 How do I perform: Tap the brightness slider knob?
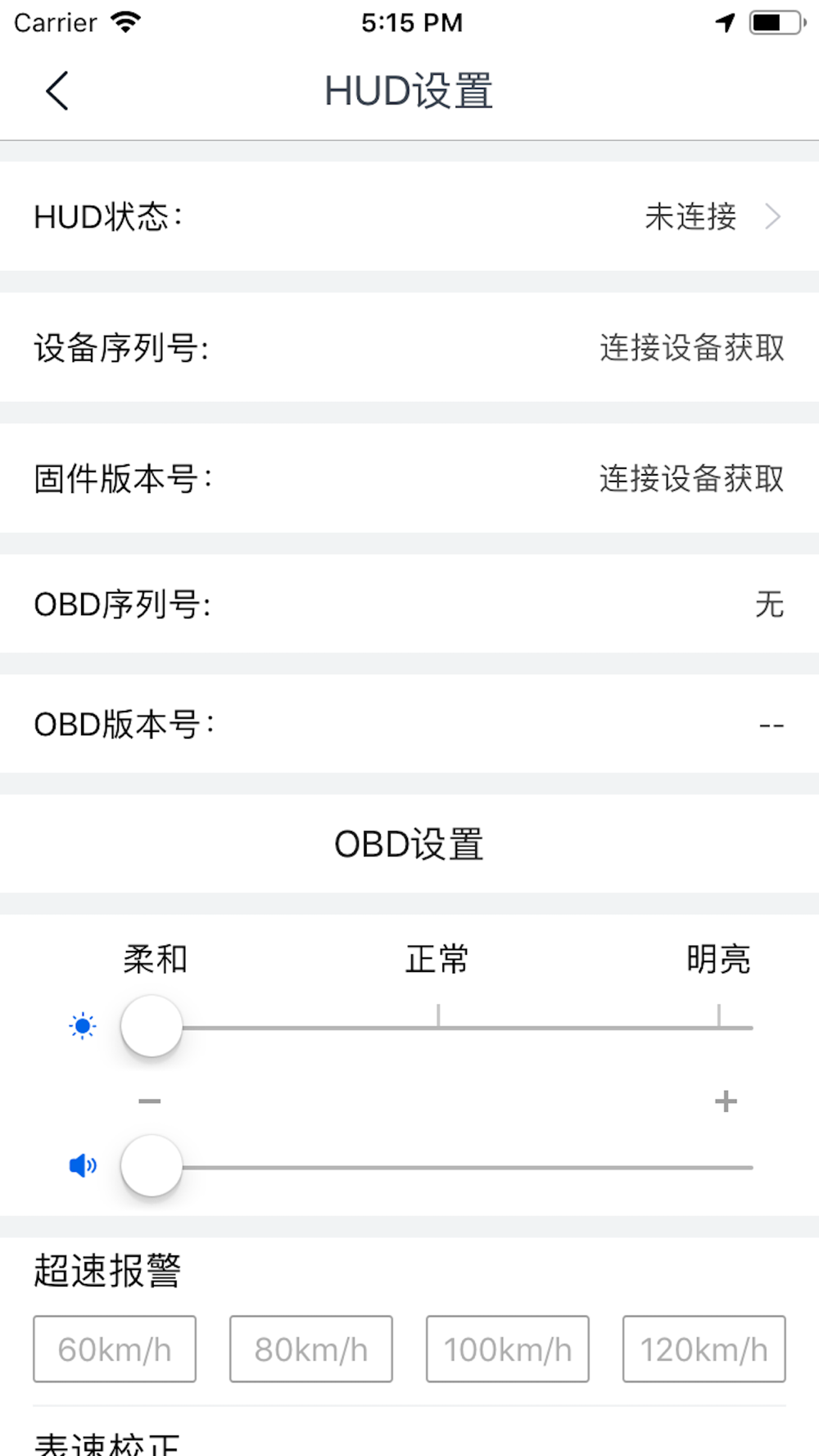152,1026
